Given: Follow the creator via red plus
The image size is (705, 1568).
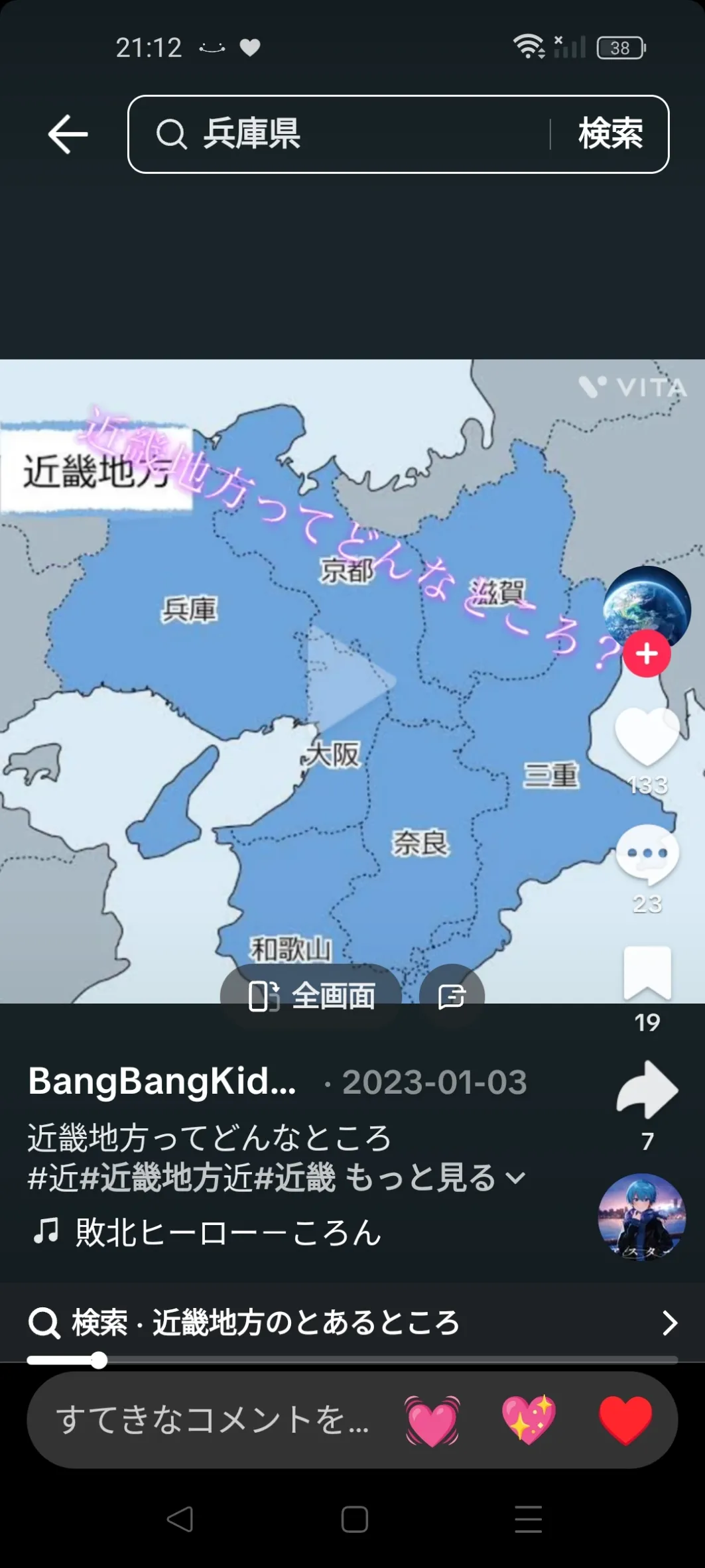Looking at the screenshot, I should point(647,654).
